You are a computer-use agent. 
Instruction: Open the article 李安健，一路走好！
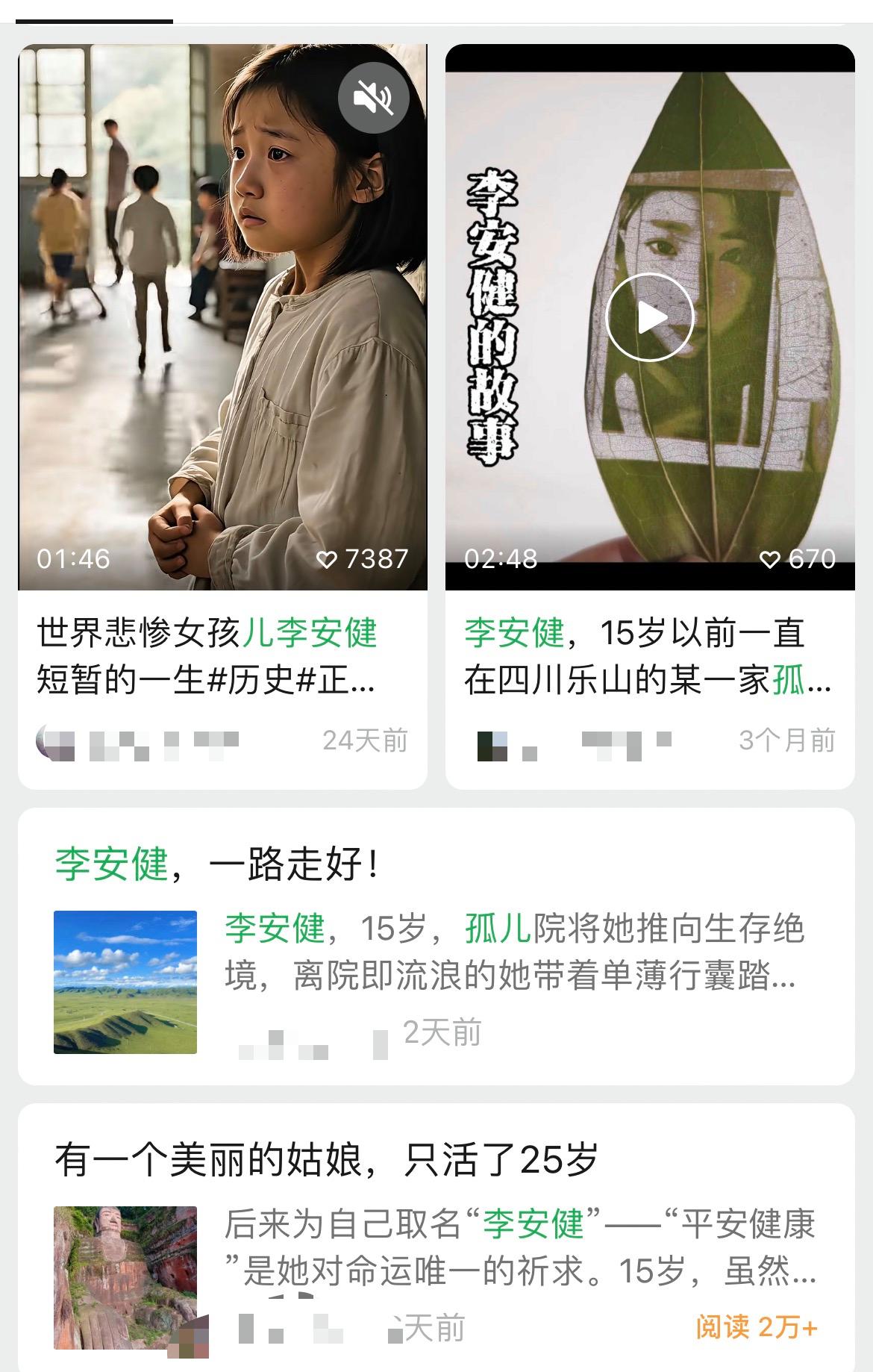click(216, 864)
